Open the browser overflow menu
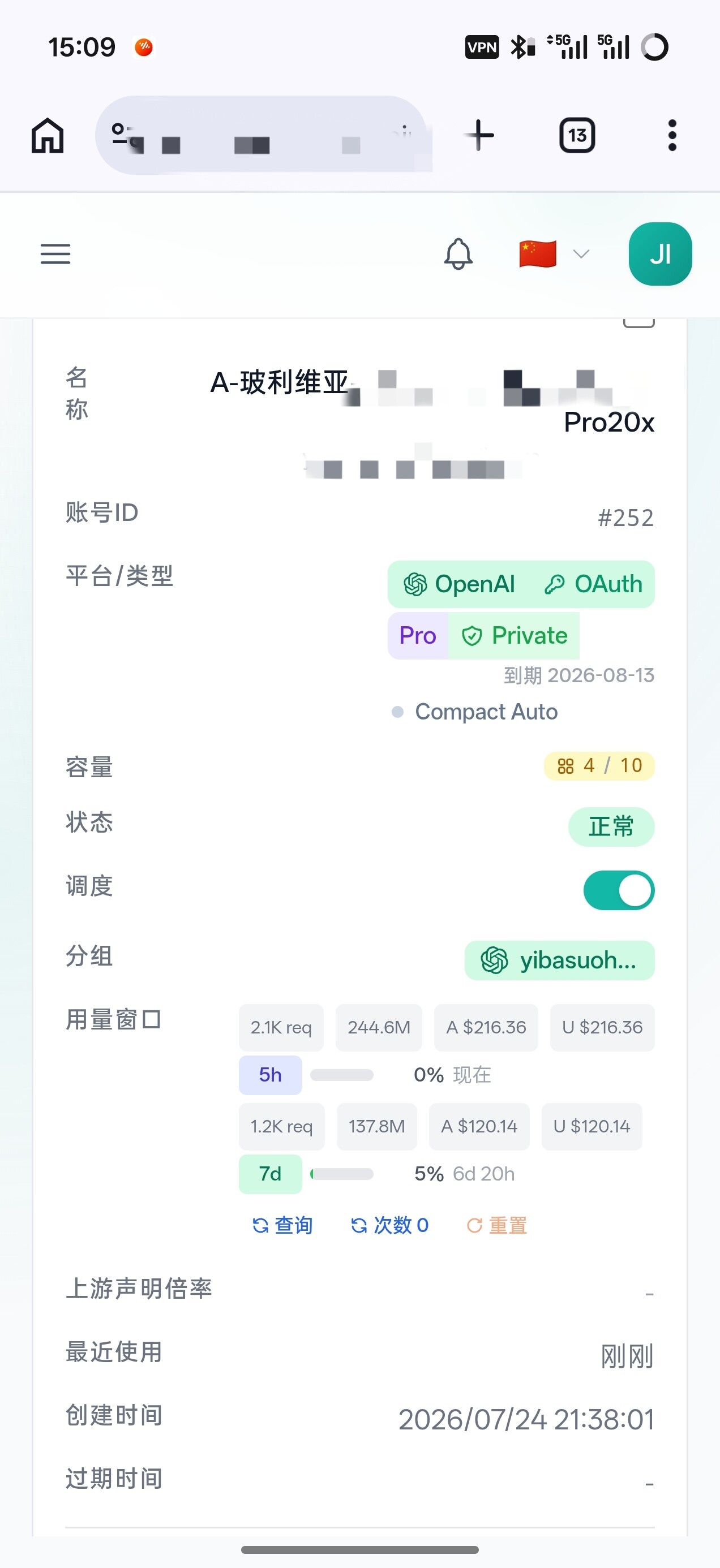720x1568 pixels. tap(672, 135)
